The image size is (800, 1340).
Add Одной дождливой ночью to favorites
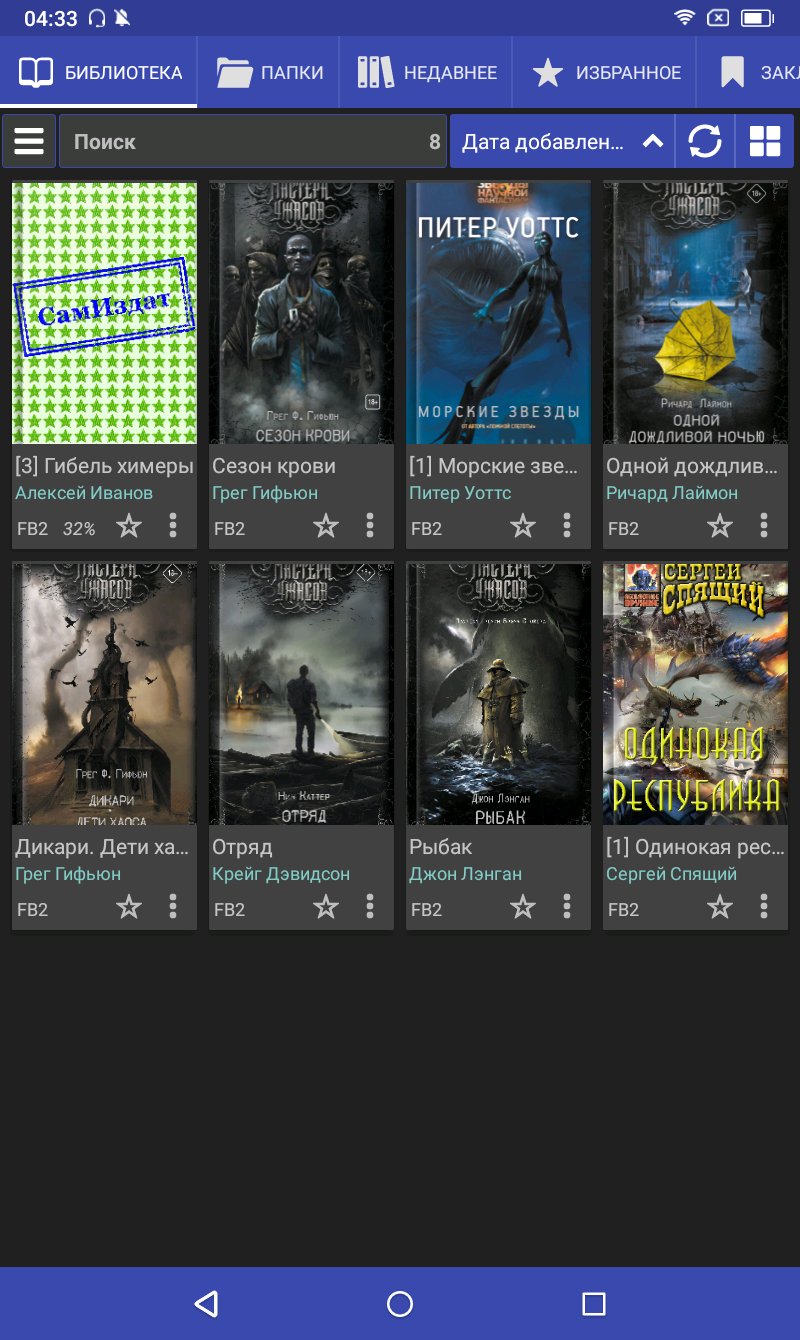coord(720,526)
